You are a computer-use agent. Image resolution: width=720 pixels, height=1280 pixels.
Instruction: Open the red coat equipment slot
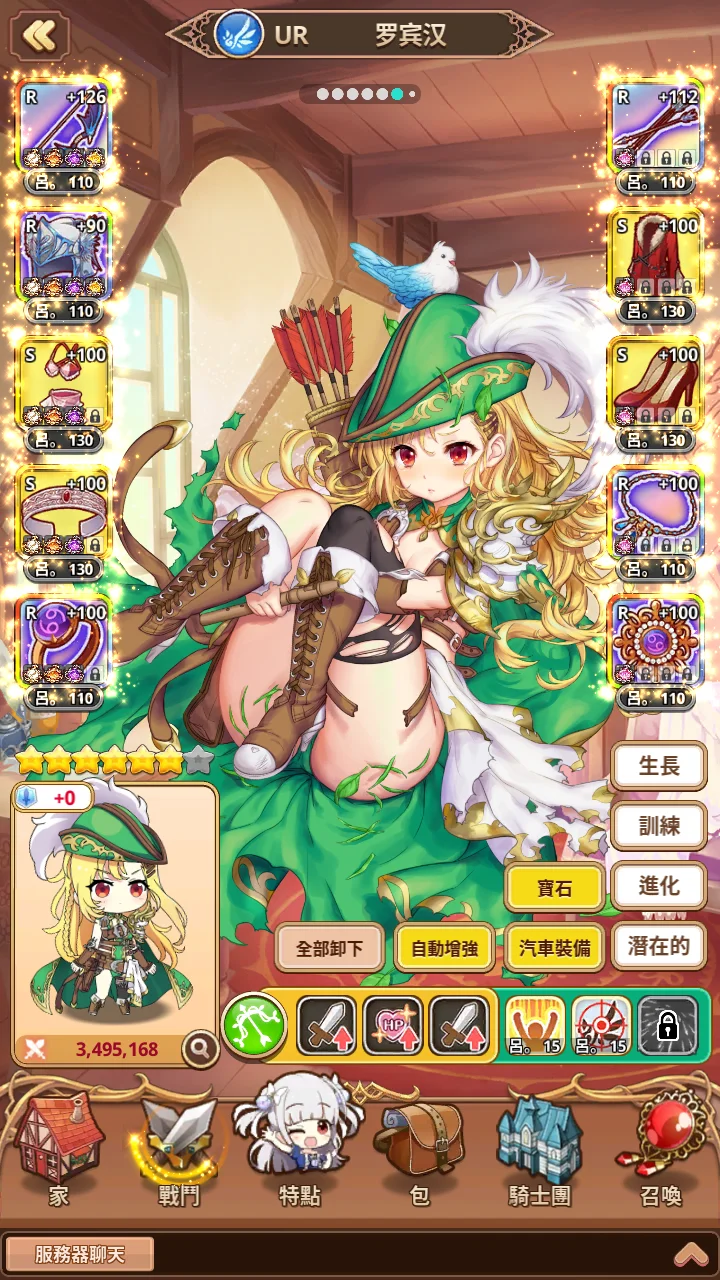click(655, 255)
